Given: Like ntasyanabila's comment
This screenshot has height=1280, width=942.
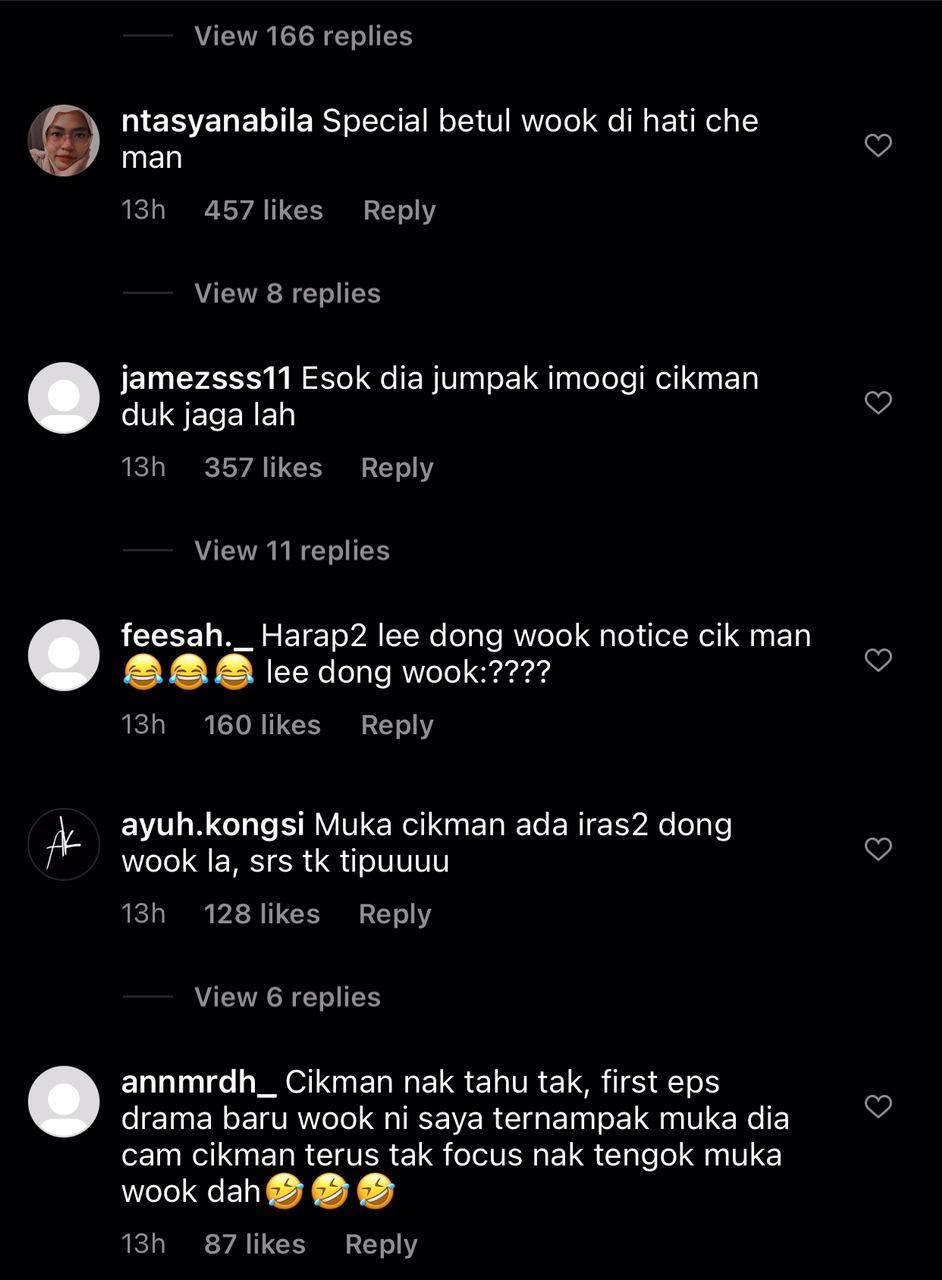Looking at the screenshot, I should (877, 146).
